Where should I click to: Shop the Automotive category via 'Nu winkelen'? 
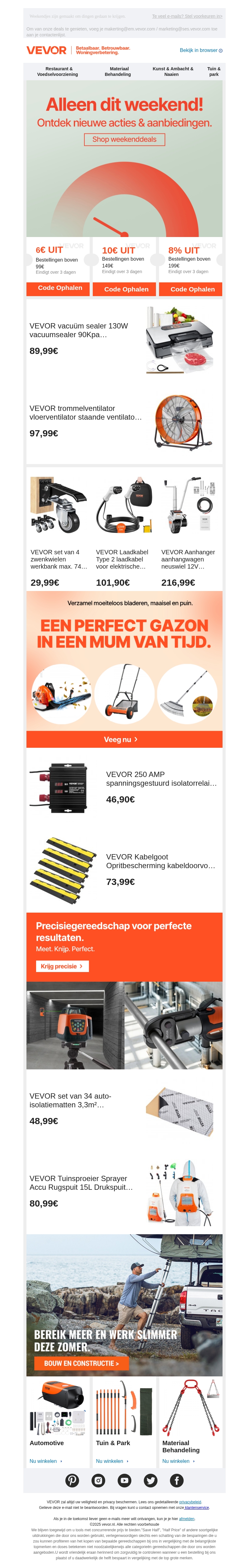coord(46,1461)
